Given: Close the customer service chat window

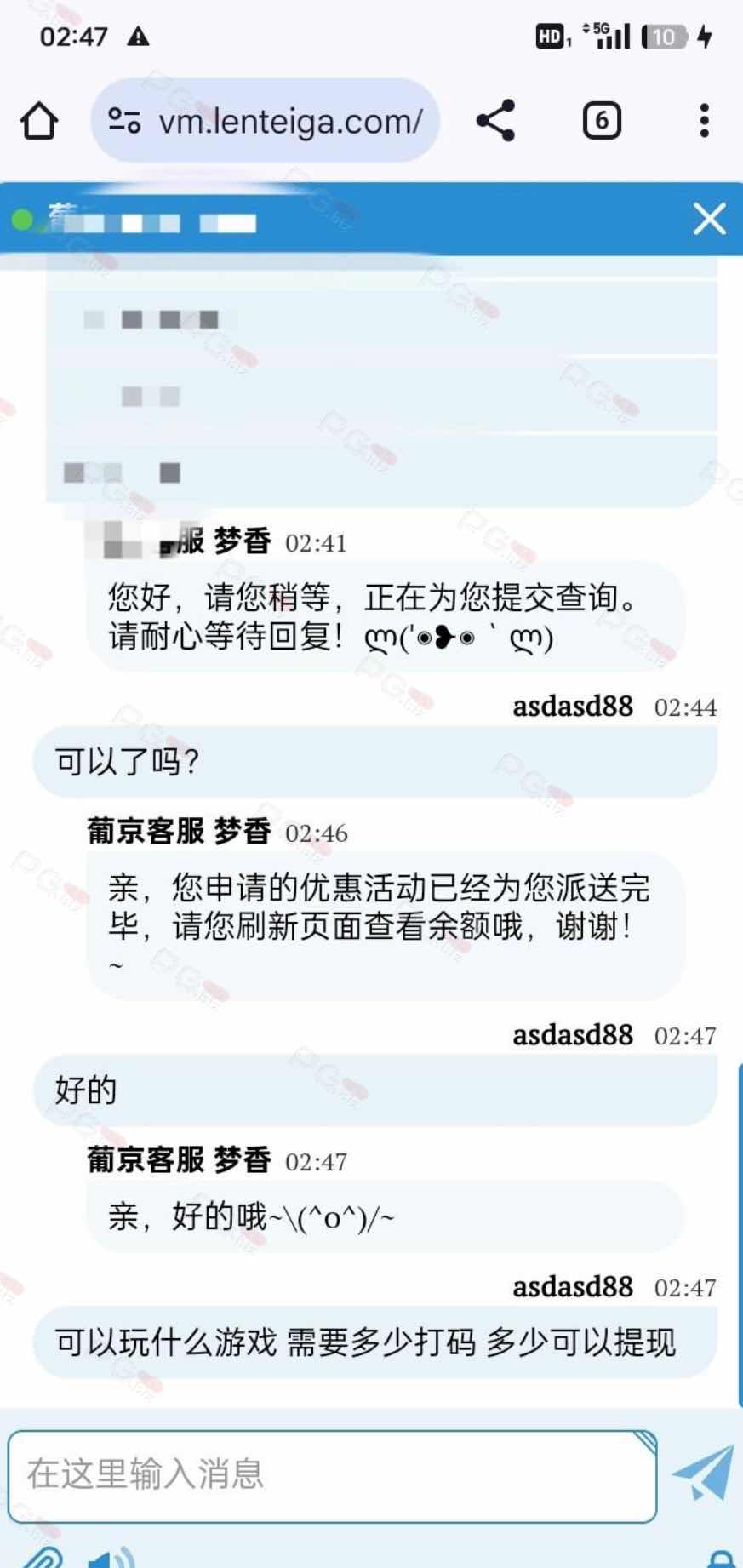Looking at the screenshot, I should coord(709,220).
